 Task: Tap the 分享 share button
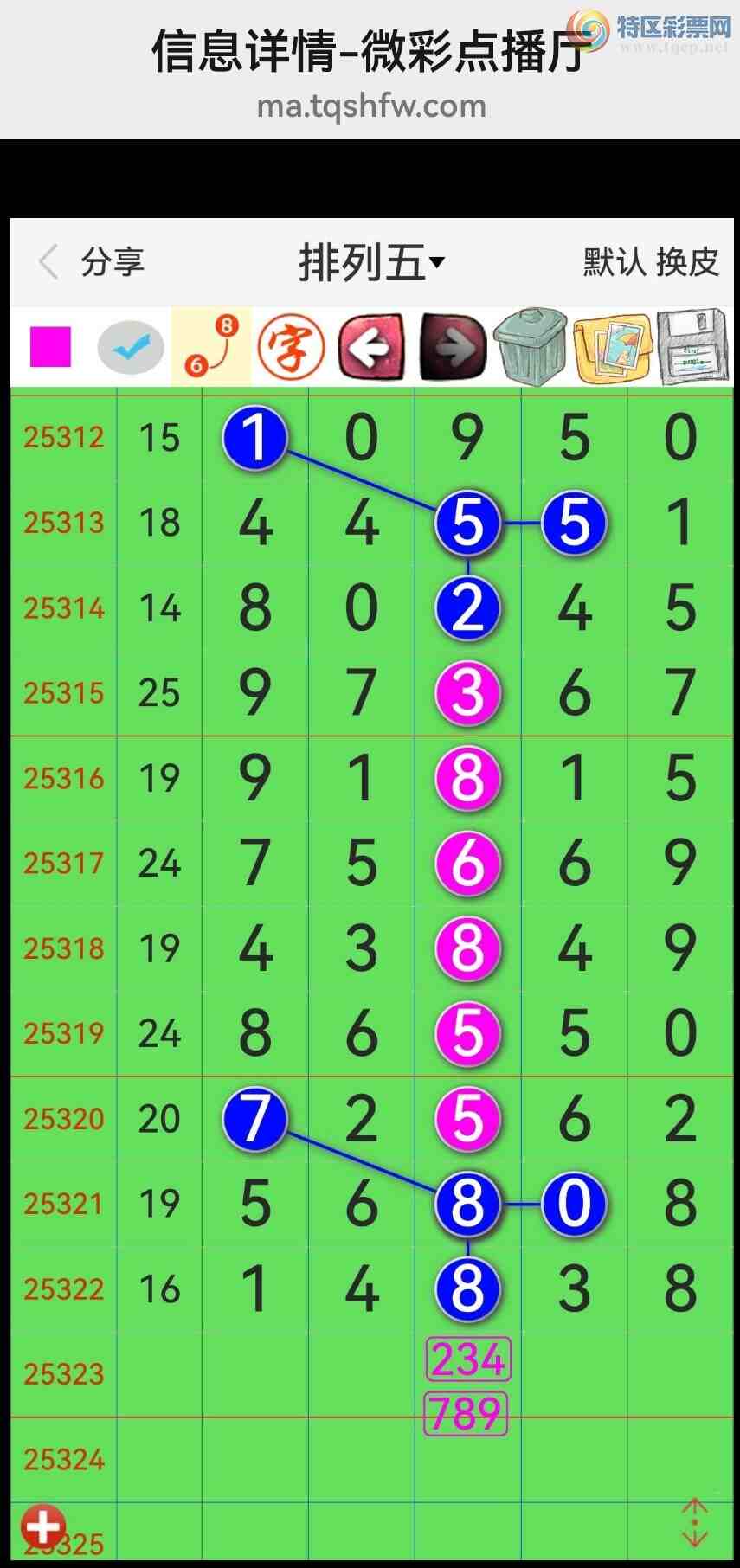point(113,261)
